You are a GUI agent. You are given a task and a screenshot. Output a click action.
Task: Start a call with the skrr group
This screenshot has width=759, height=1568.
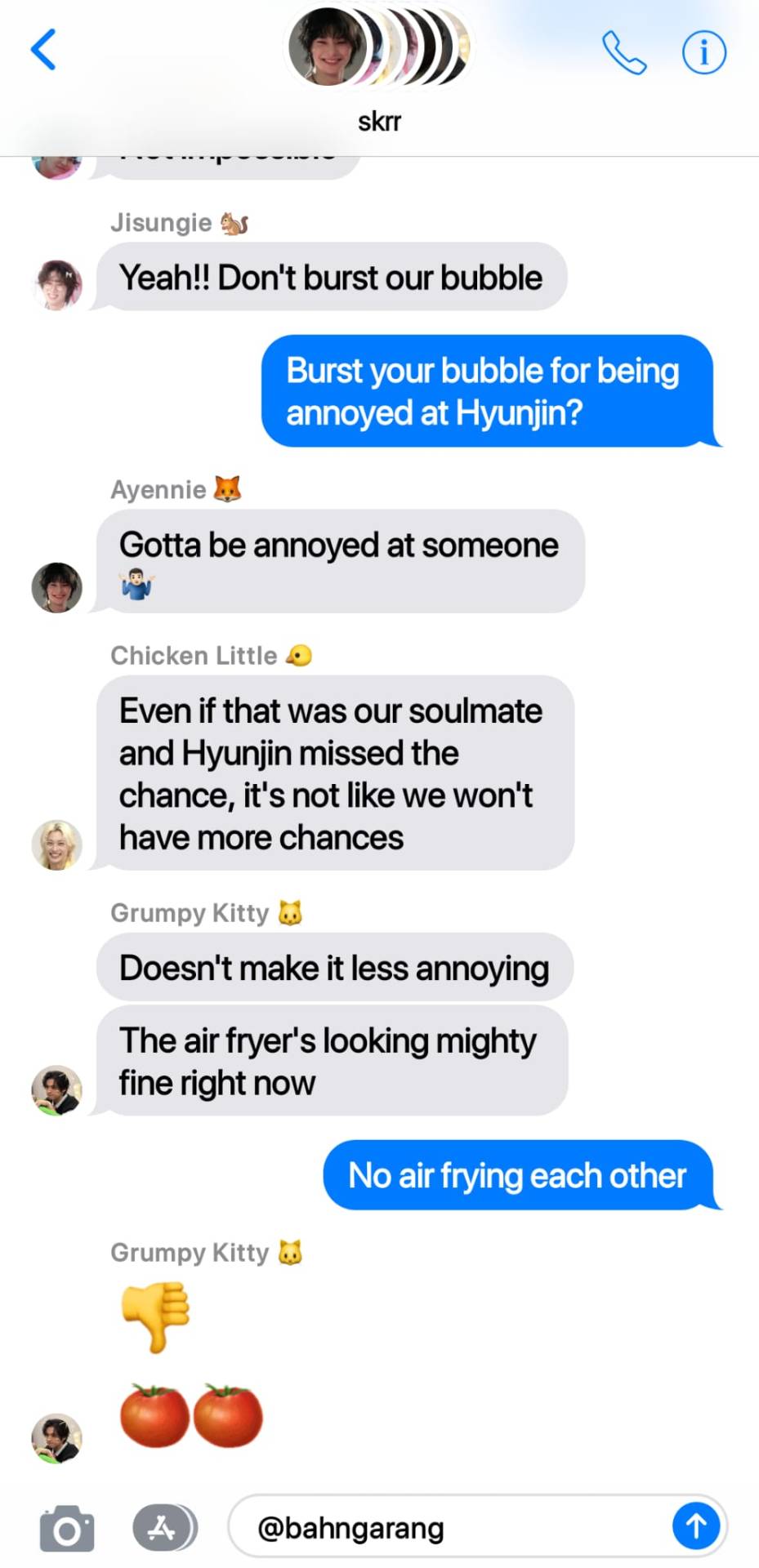tap(624, 53)
